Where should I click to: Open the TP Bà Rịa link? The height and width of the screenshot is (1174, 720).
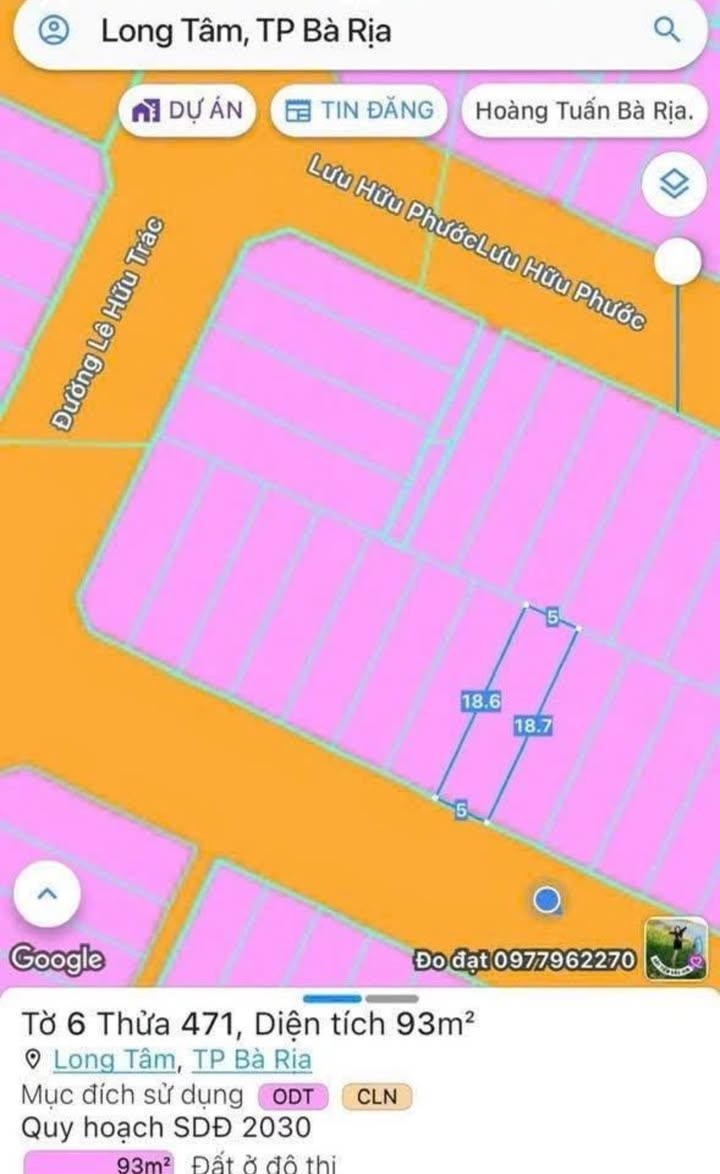[x=251, y=1059]
